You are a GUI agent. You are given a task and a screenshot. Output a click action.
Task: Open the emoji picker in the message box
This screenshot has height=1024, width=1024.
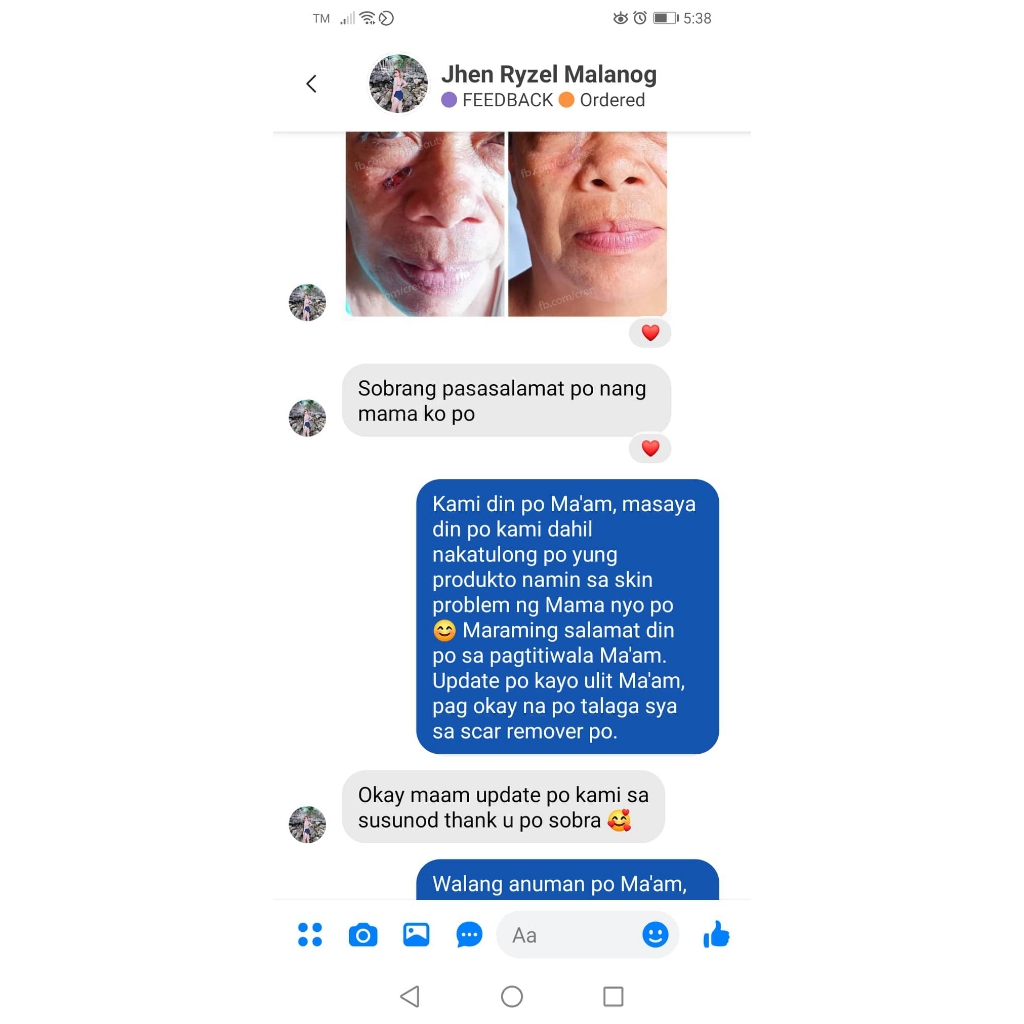655,935
